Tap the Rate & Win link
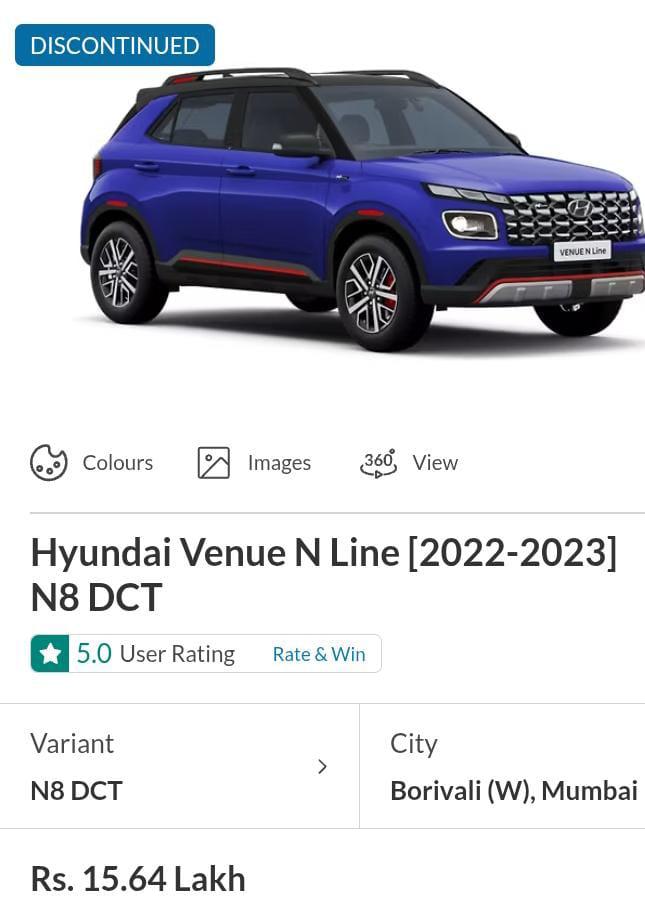 pos(318,654)
